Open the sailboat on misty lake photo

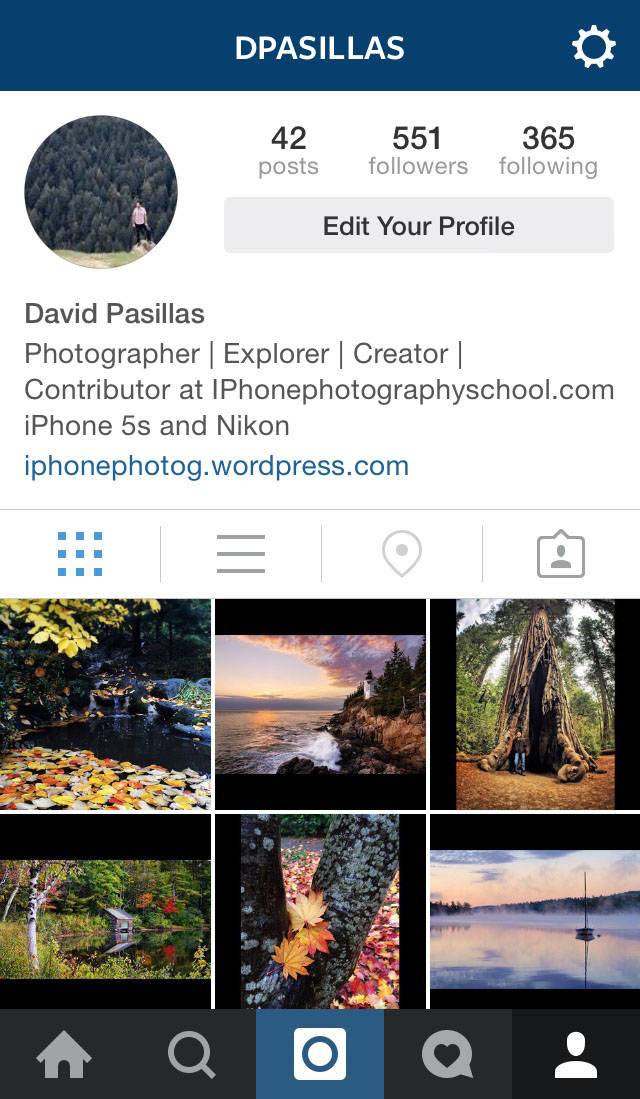tap(535, 911)
